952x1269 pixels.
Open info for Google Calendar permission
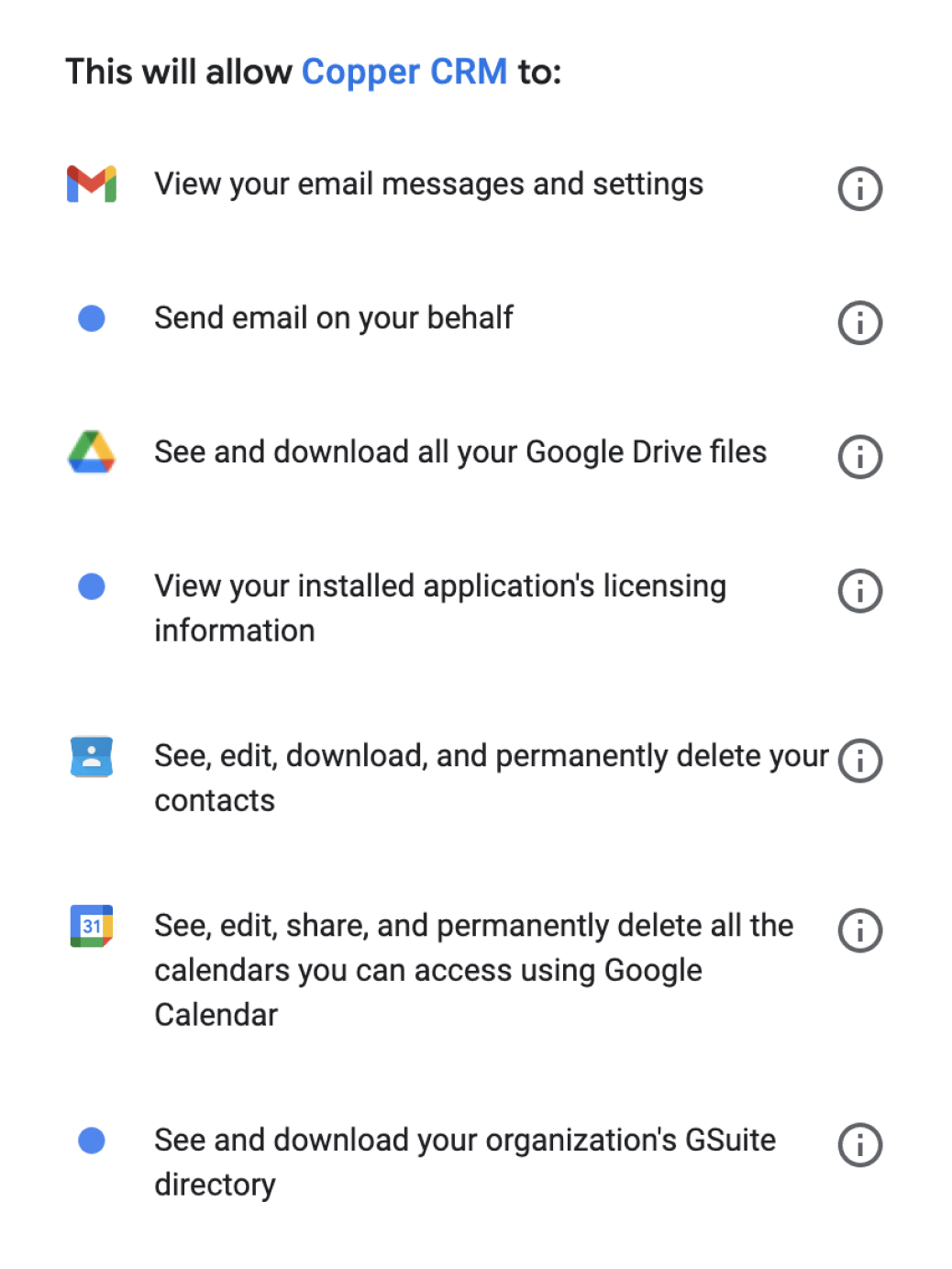point(860,930)
